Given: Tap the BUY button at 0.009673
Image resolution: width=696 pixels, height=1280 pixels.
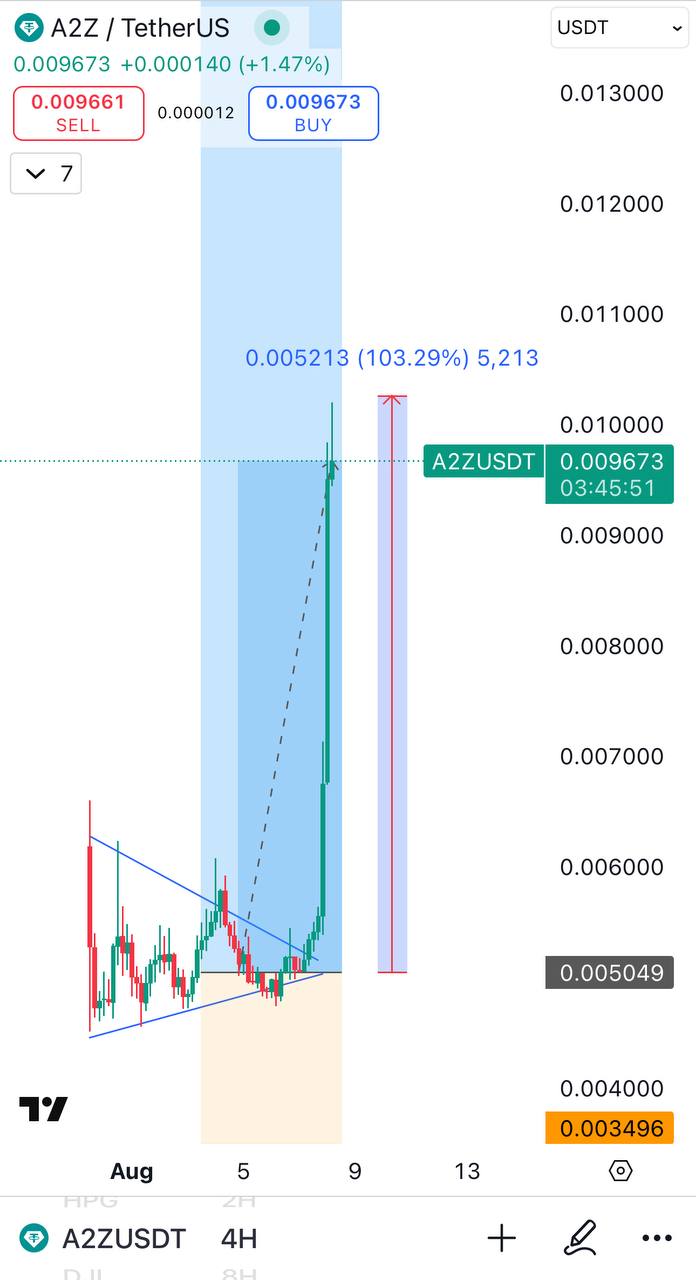Looking at the screenshot, I should [313, 113].
